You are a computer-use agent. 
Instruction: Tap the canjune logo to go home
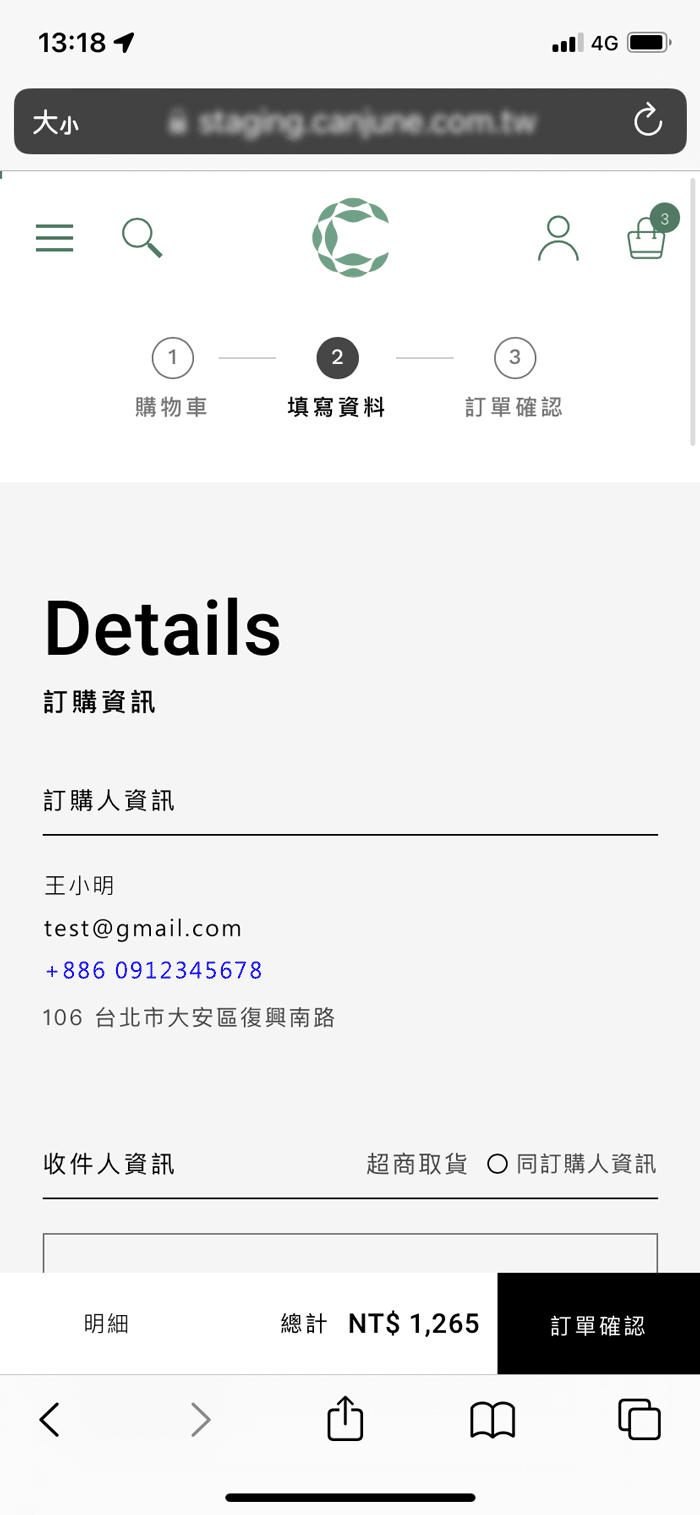pyautogui.click(x=350, y=237)
